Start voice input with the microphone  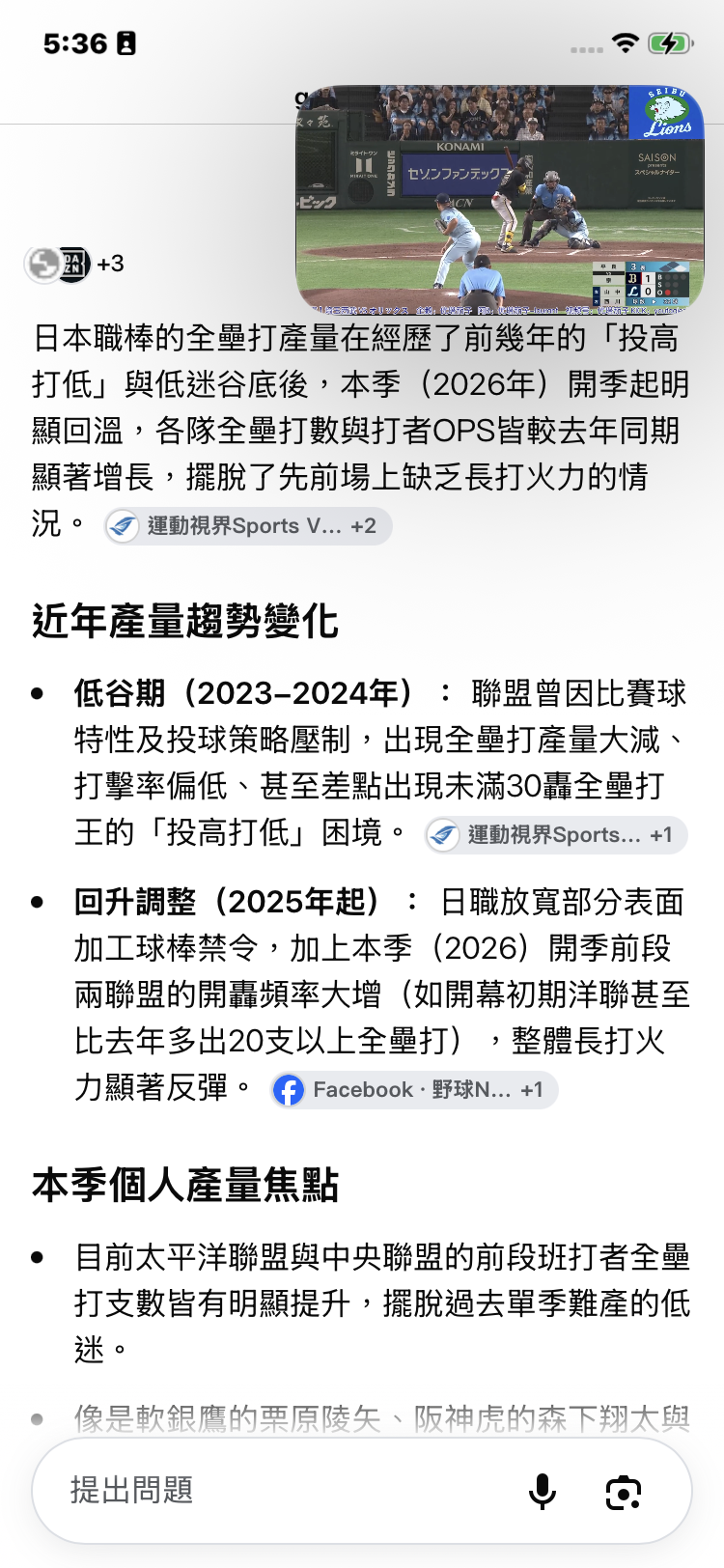(x=543, y=1492)
